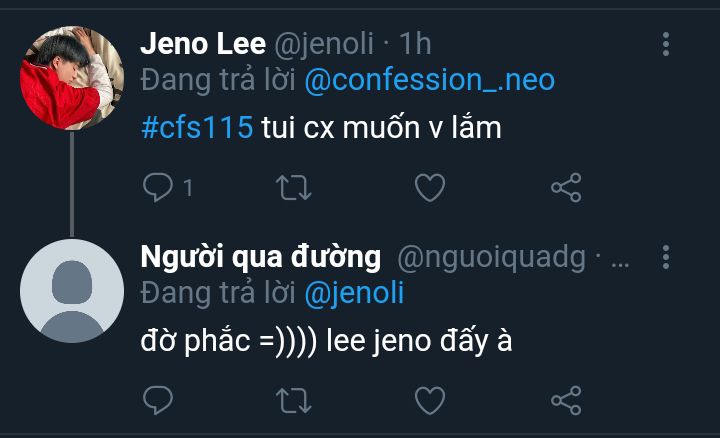
Task: Open overflow menu on Jeno Lee's tweet
Action: [667, 43]
